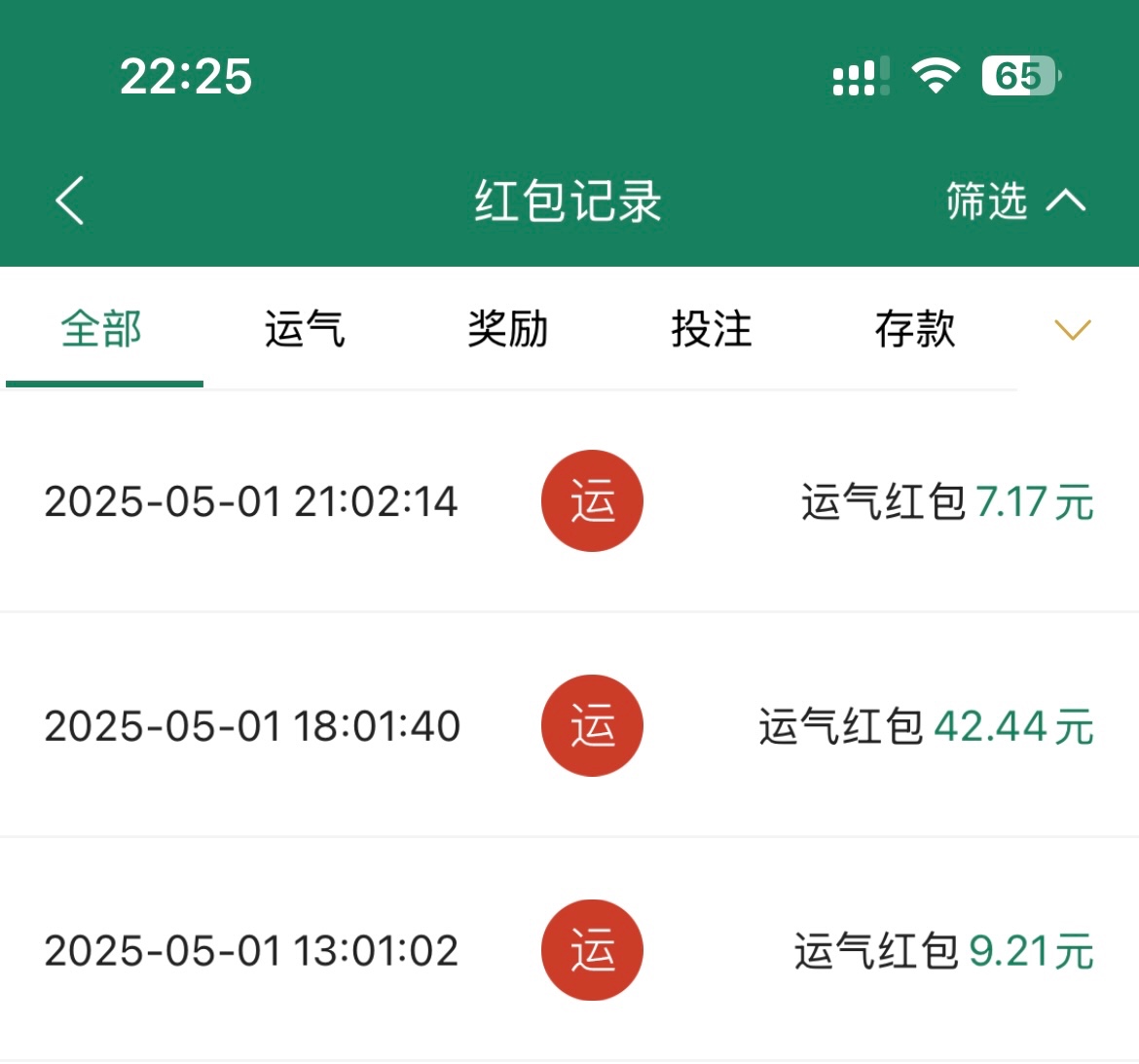Open the 筛选 filter option
The image size is (1139, 1064).
(x=1014, y=201)
